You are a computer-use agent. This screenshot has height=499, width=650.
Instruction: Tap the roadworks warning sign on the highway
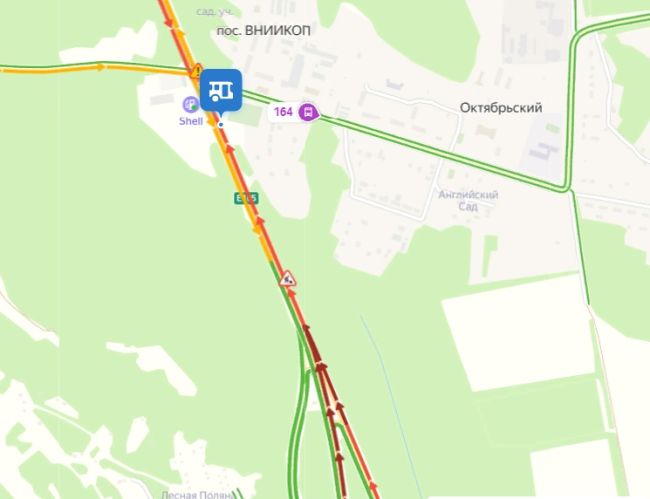click(x=288, y=279)
